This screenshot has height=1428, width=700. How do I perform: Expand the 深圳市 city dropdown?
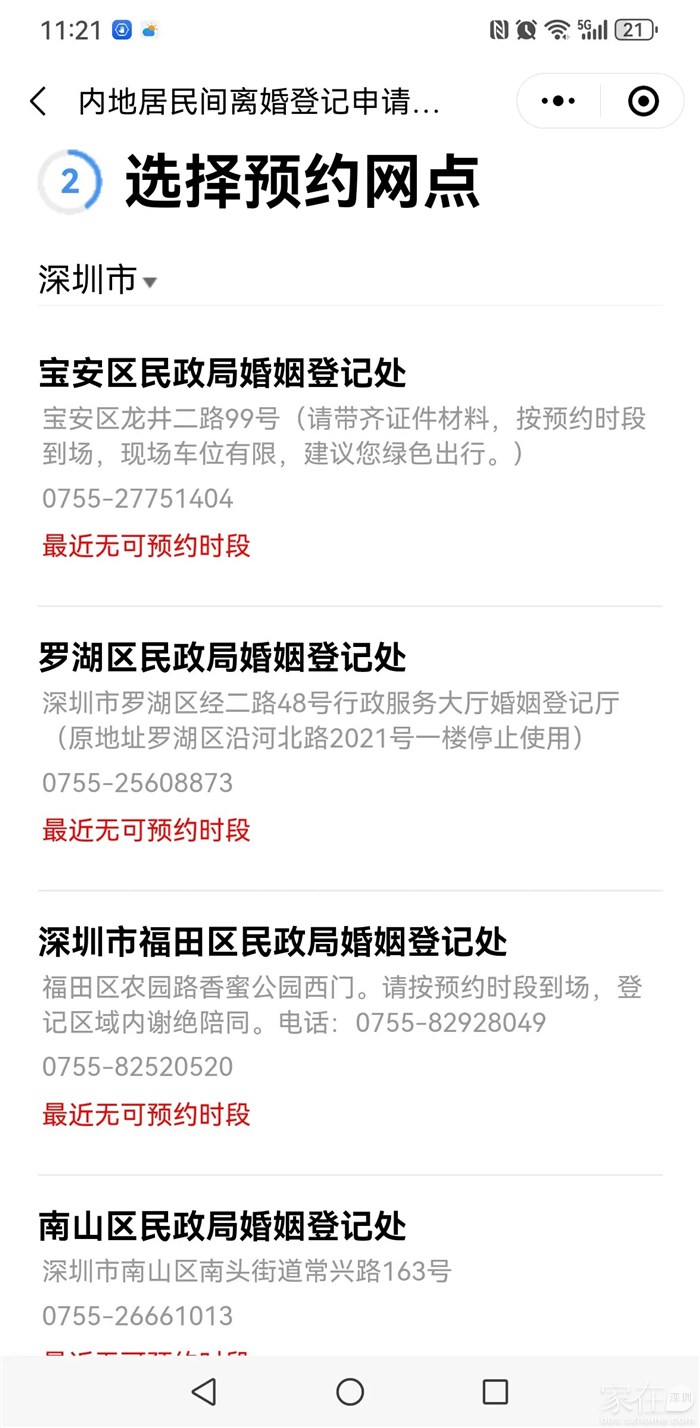(x=98, y=280)
